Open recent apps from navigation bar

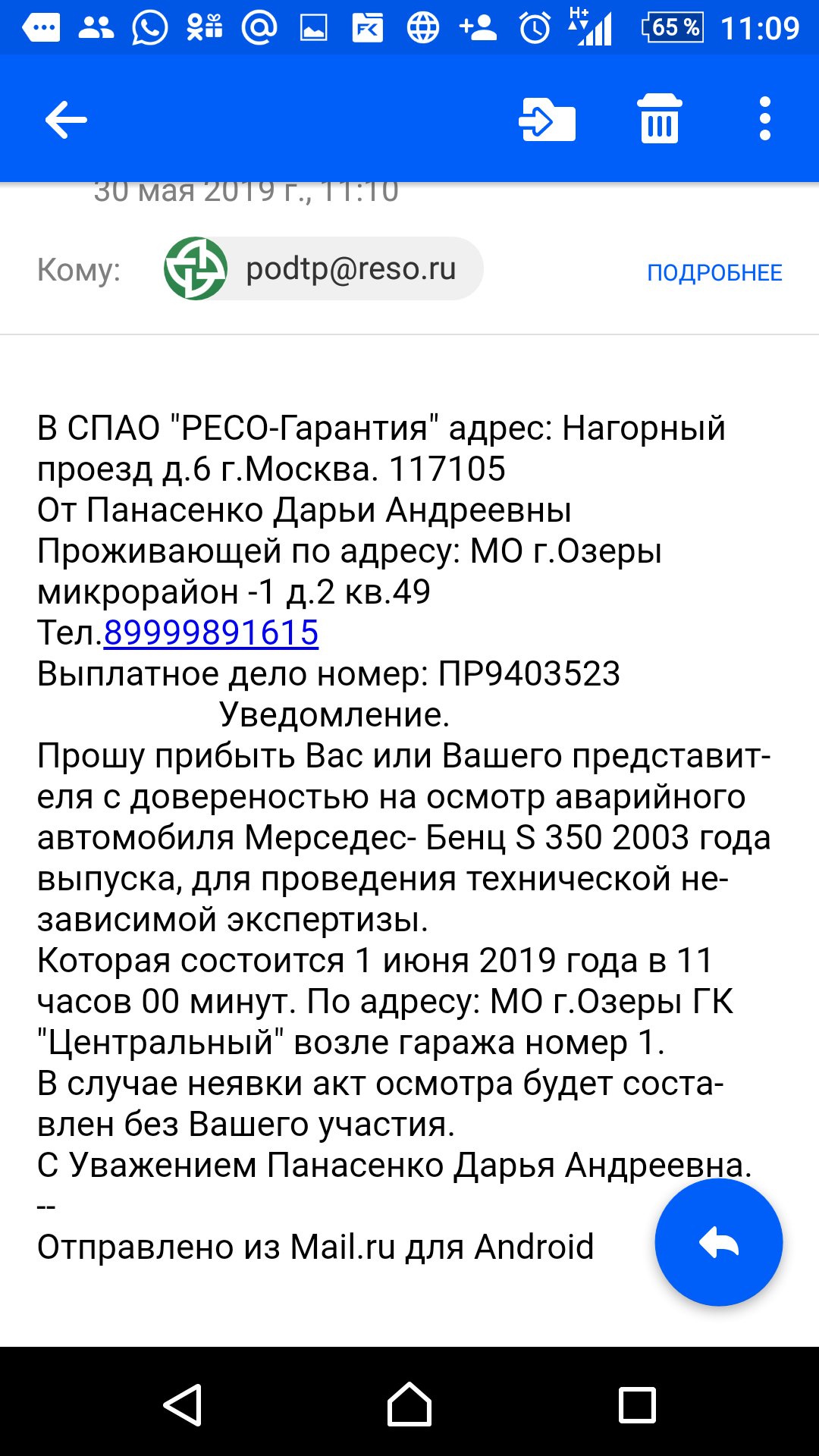(x=637, y=1405)
